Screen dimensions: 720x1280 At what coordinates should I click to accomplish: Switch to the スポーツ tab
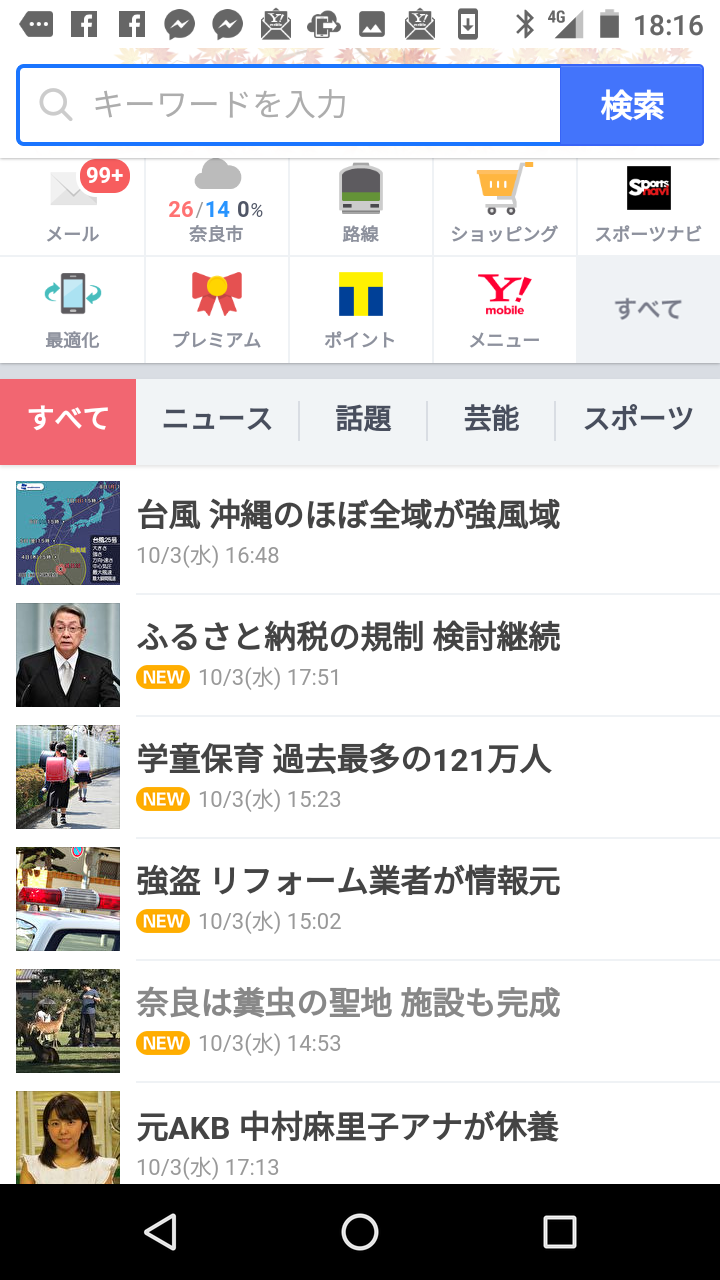(x=638, y=421)
